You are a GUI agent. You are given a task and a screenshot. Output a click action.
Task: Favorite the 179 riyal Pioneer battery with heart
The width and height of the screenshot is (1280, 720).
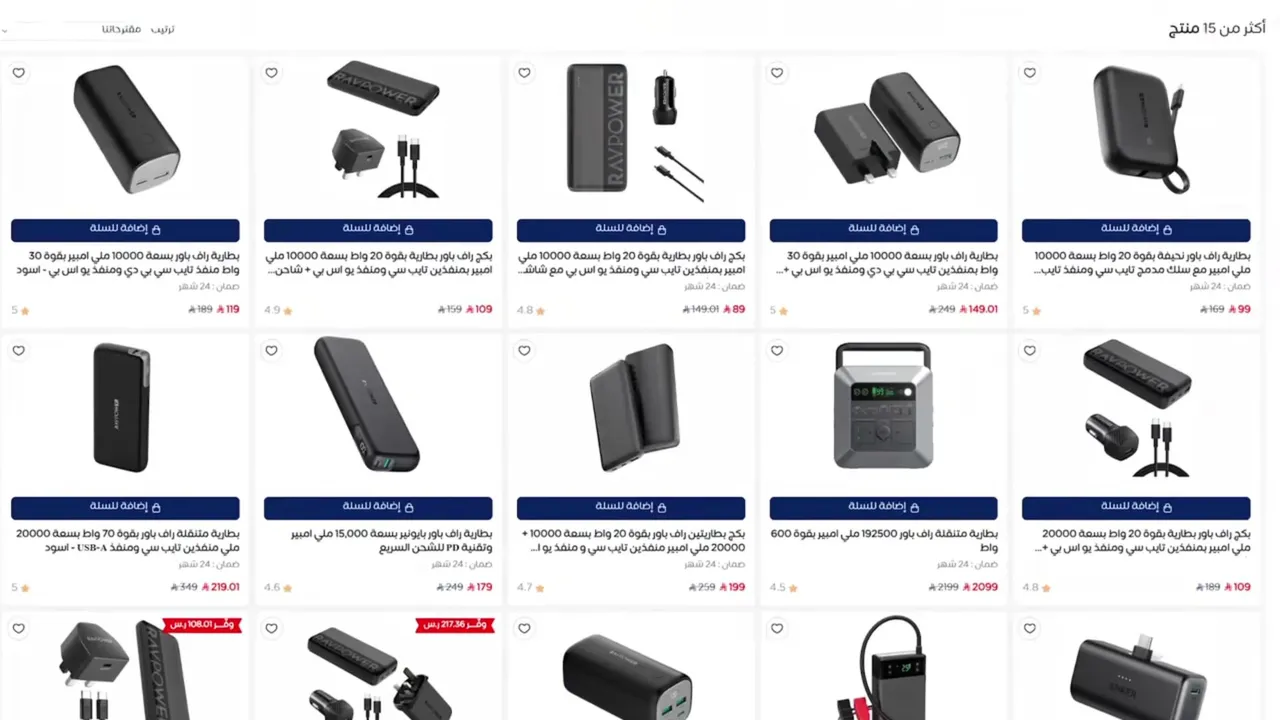coord(272,350)
